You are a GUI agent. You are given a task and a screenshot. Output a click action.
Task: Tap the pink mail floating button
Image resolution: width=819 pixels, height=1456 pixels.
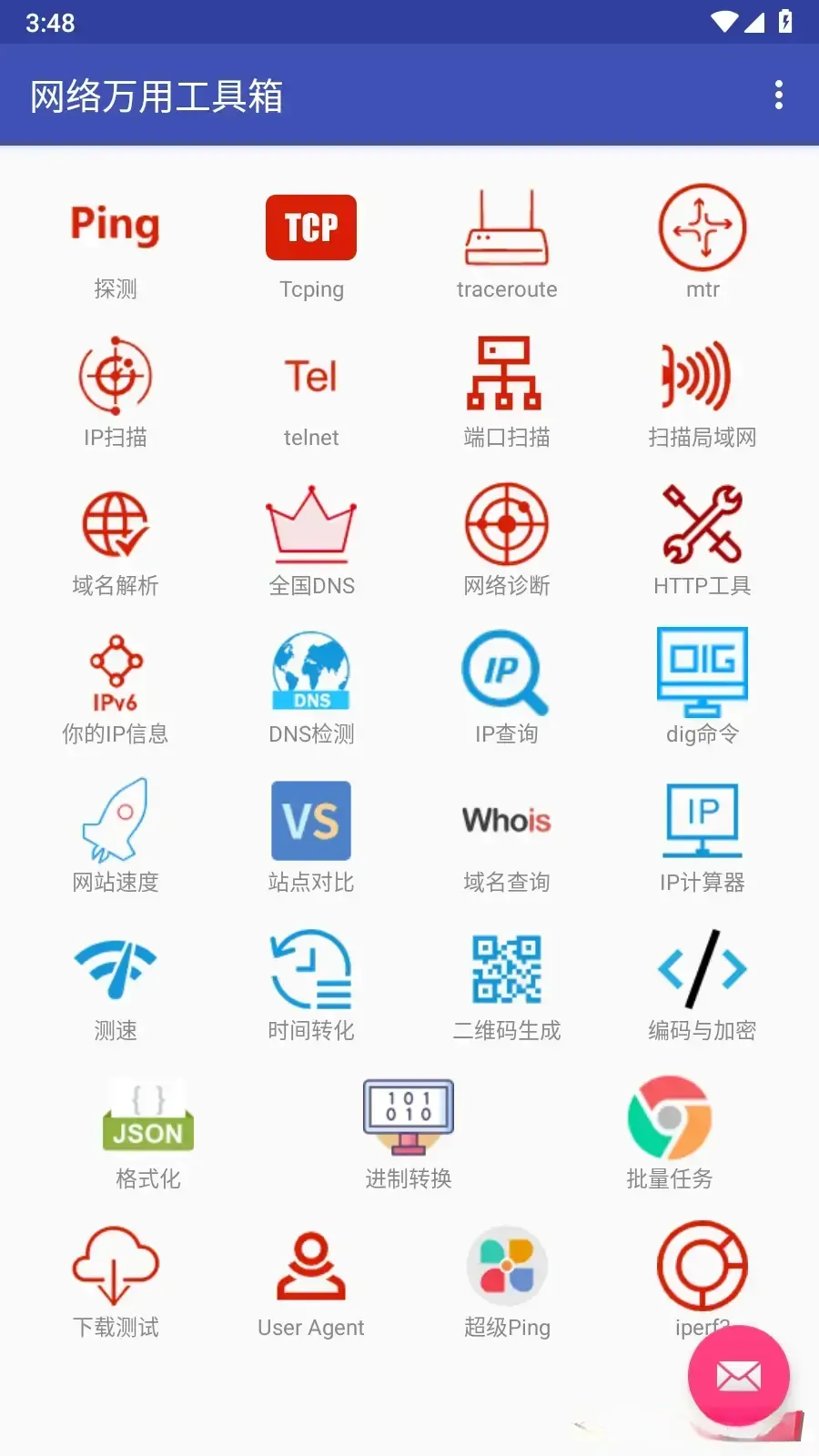(x=738, y=1376)
